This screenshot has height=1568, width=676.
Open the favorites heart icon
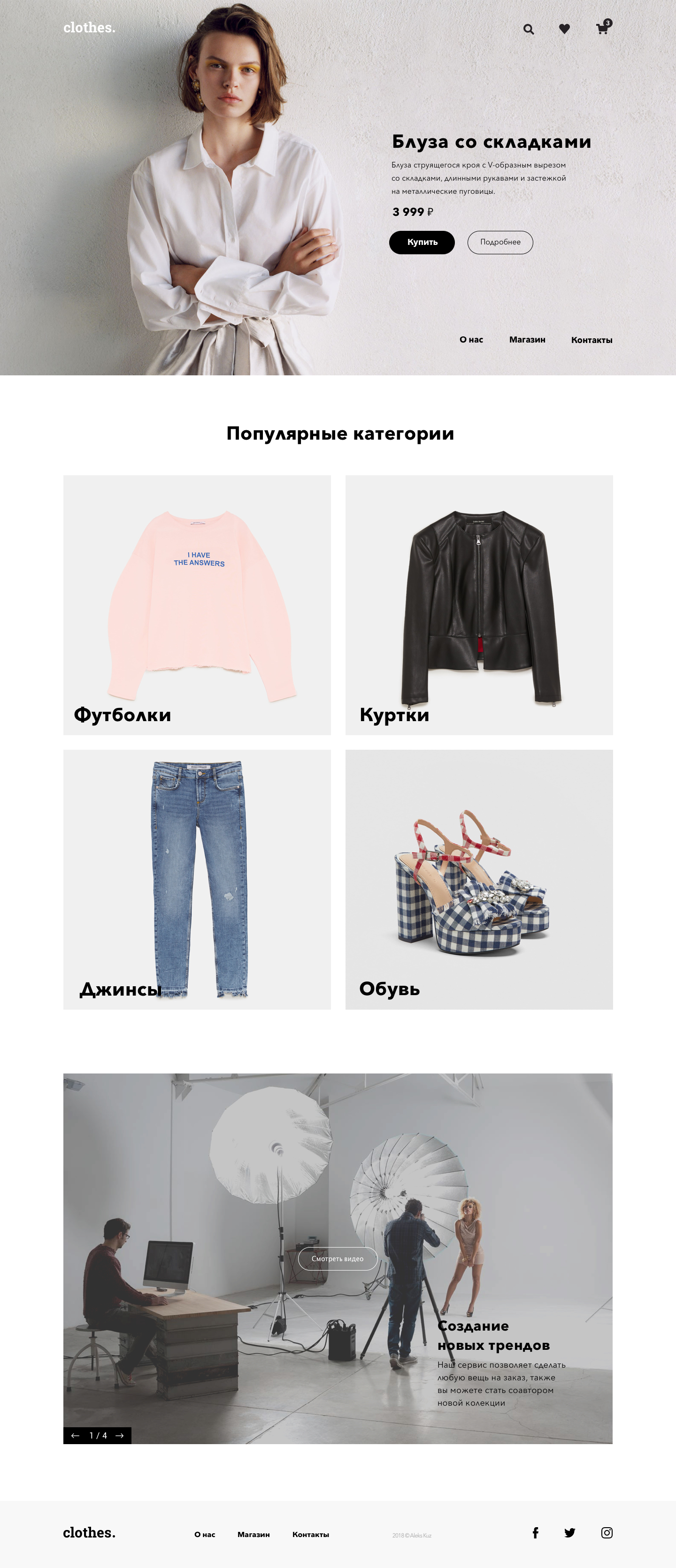(x=565, y=29)
